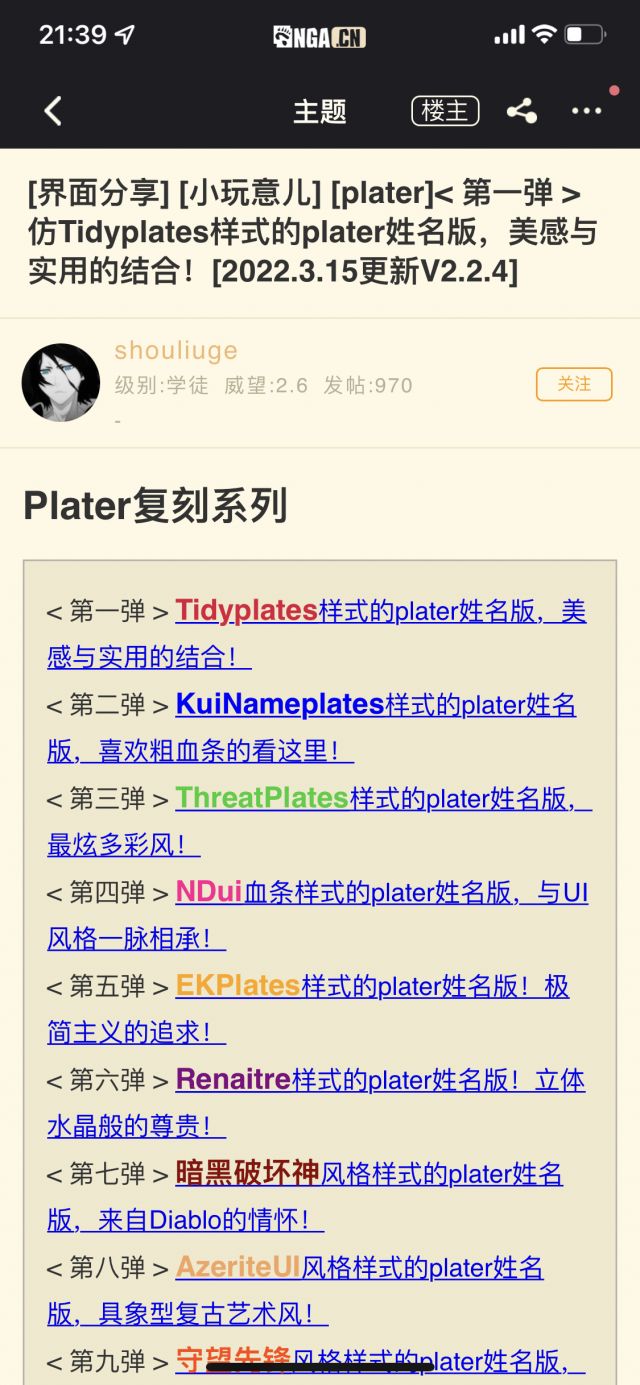Open the Tidyplates style plater link
The image size is (640, 1385).
tap(316, 633)
